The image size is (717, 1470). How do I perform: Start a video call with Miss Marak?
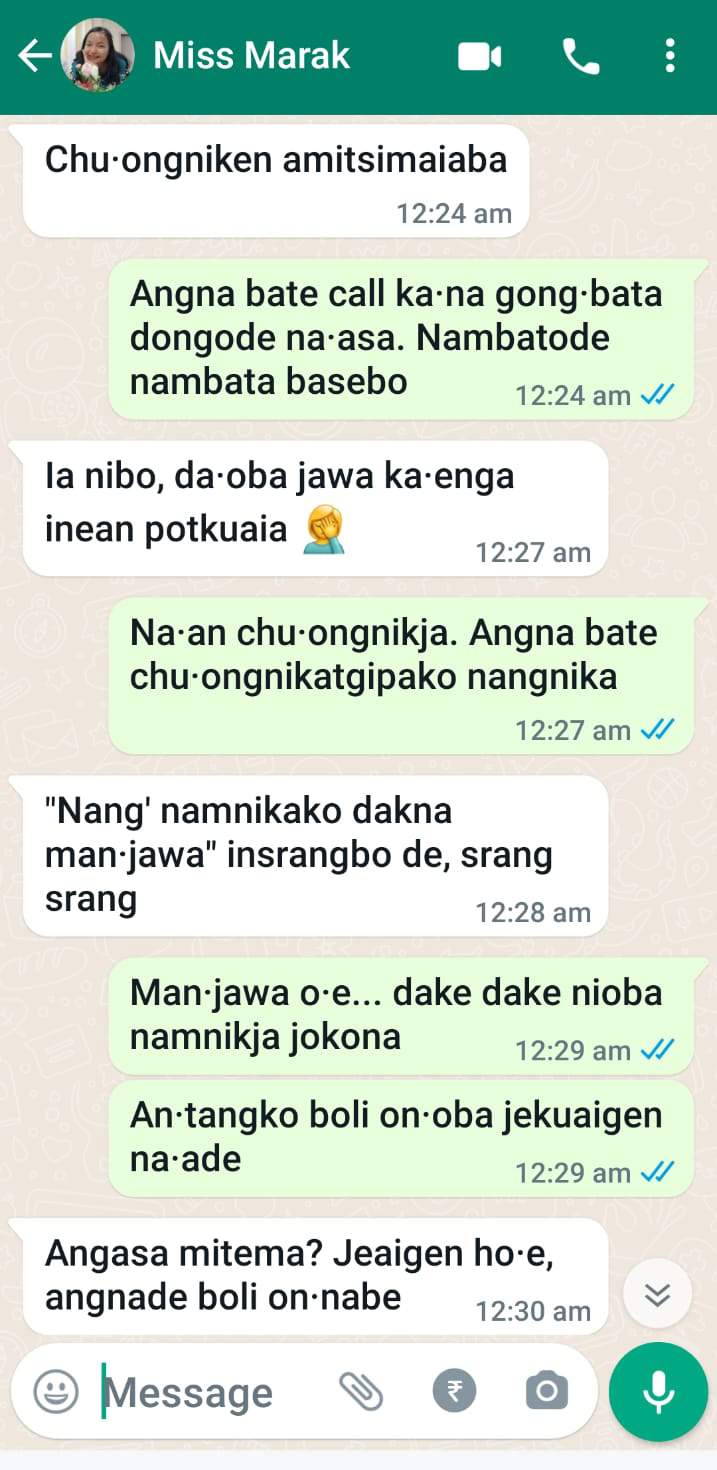click(479, 57)
